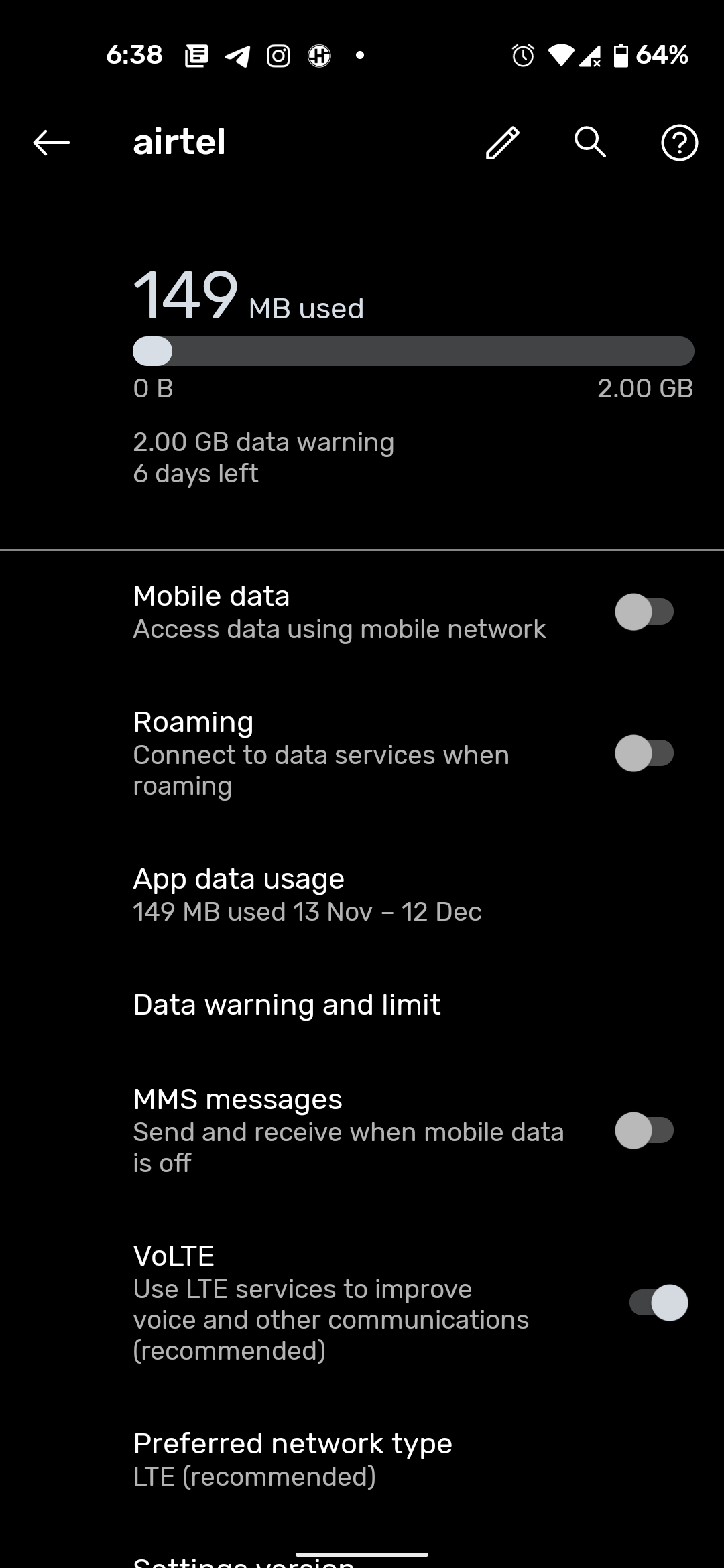Tap the pencil icon to edit SIM name
The height and width of the screenshot is (1568, 724).
pos(502,143)
